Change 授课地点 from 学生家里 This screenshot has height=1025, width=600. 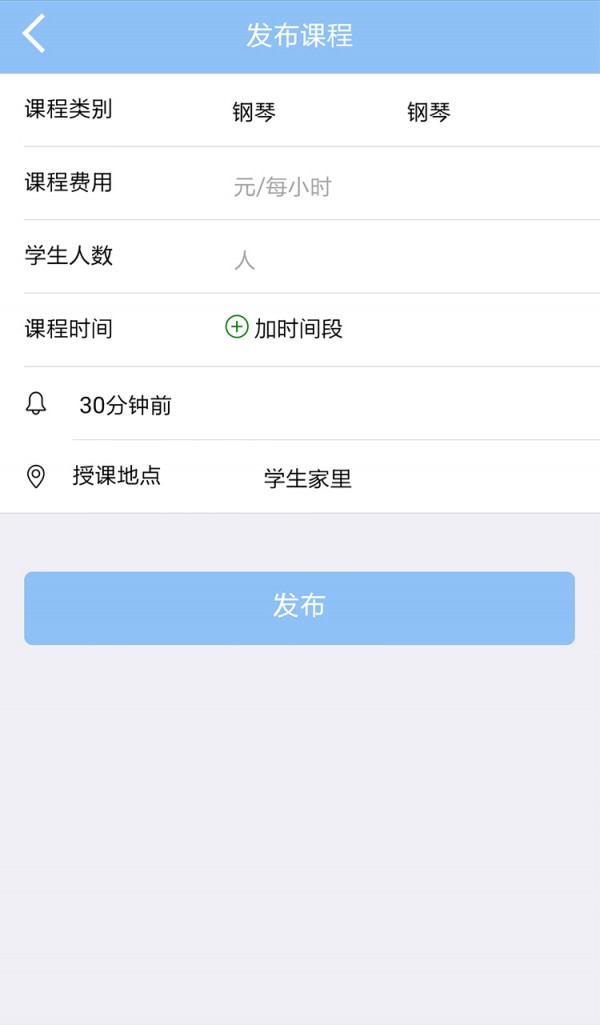tap(308, 479)
